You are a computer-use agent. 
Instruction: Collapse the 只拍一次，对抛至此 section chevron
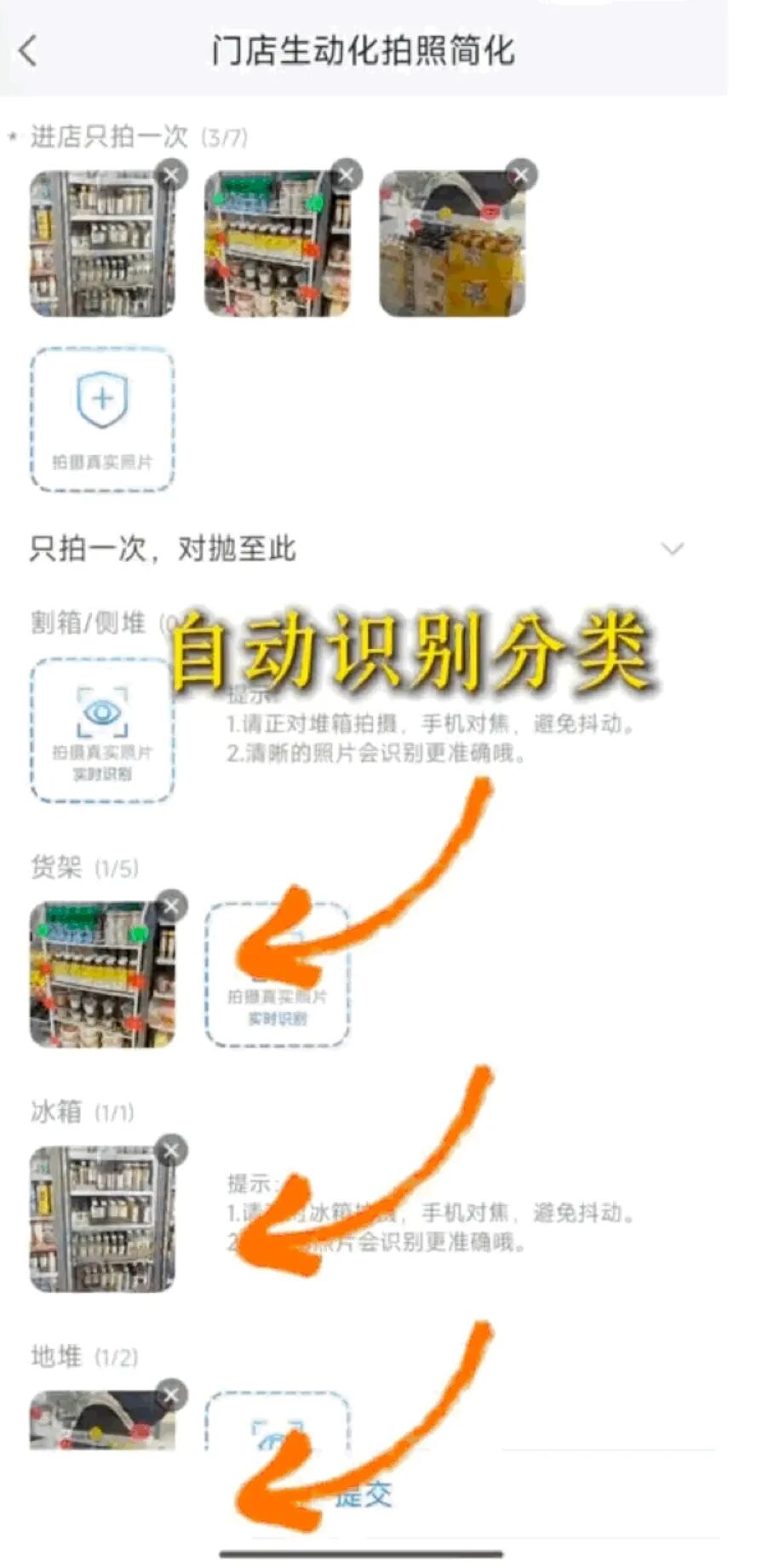click(x=673, y=549)
